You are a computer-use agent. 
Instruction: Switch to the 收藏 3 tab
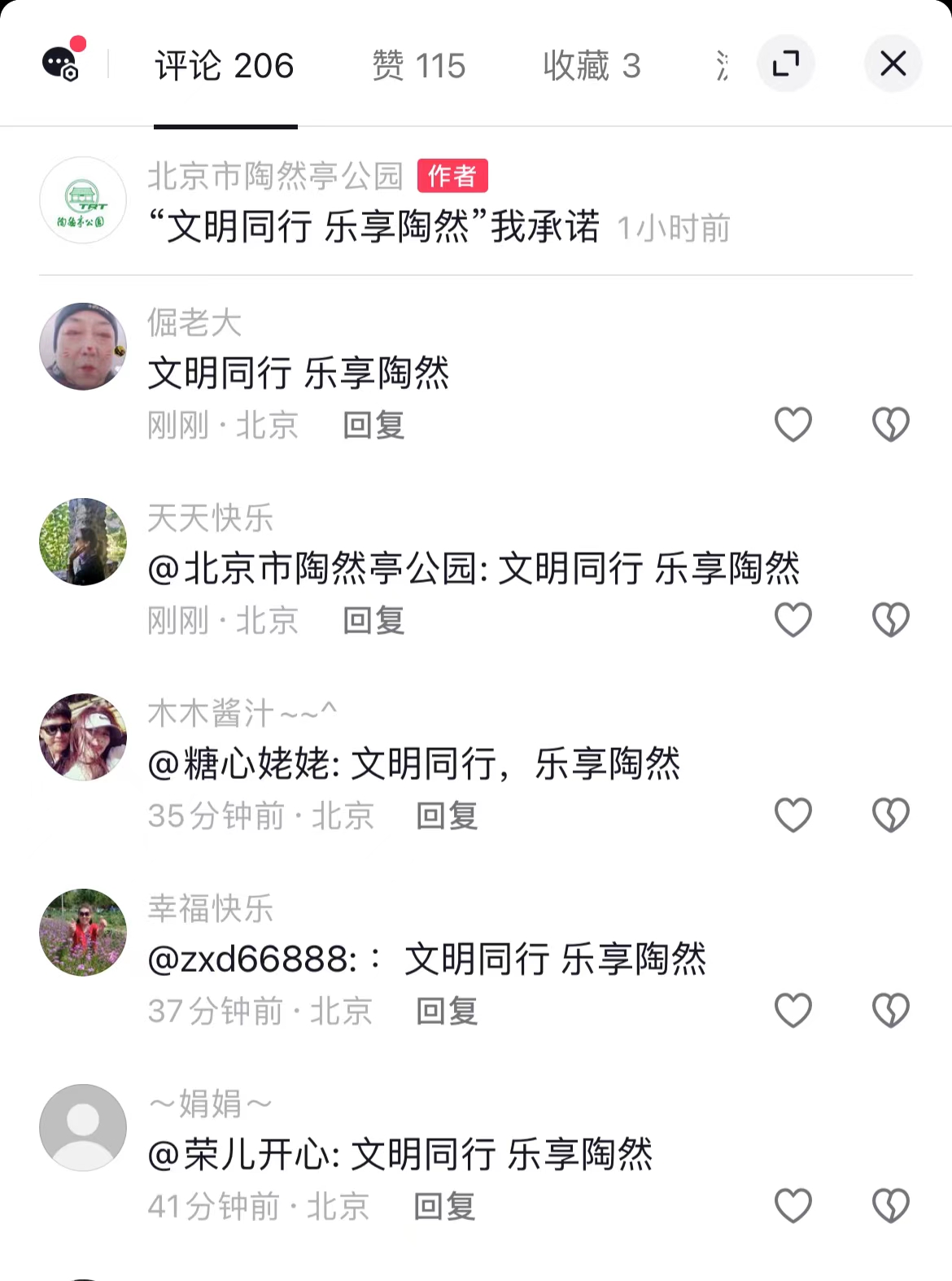592,66
